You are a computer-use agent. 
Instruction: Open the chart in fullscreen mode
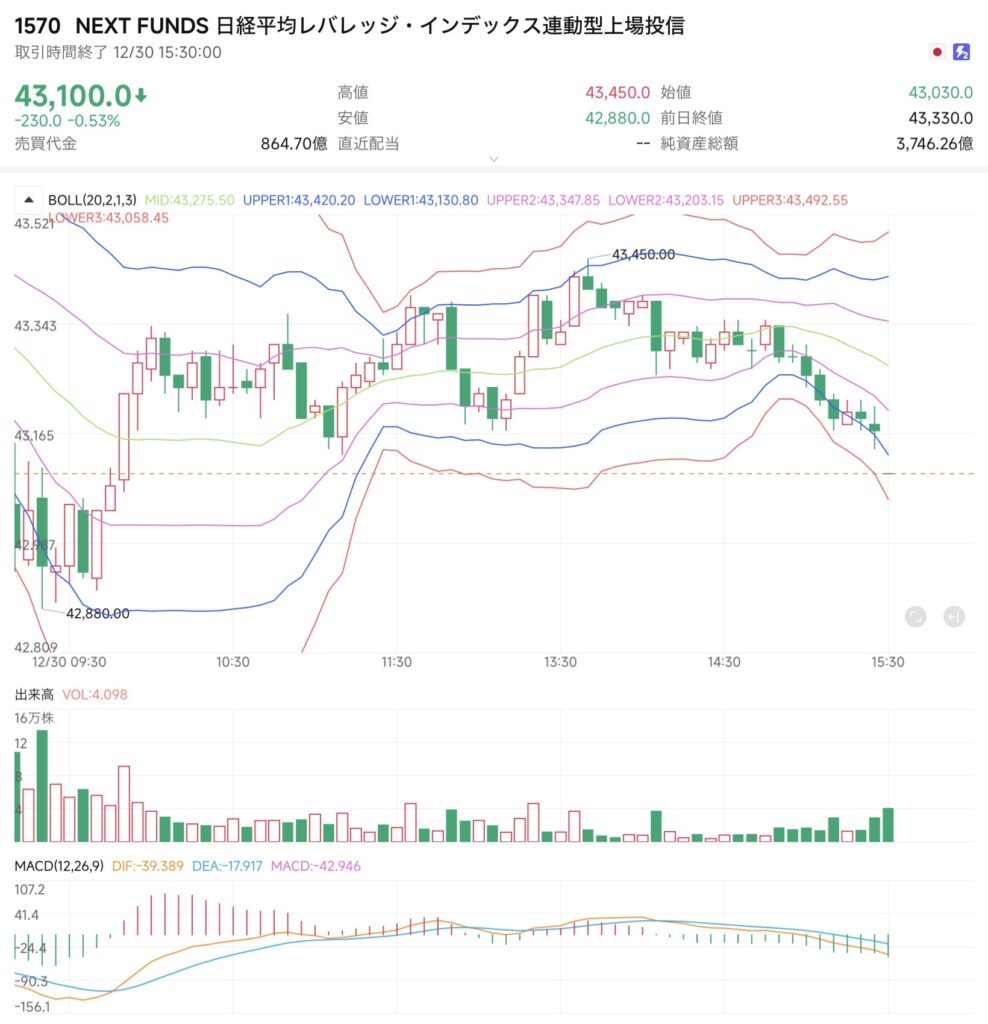pos(915,617)
